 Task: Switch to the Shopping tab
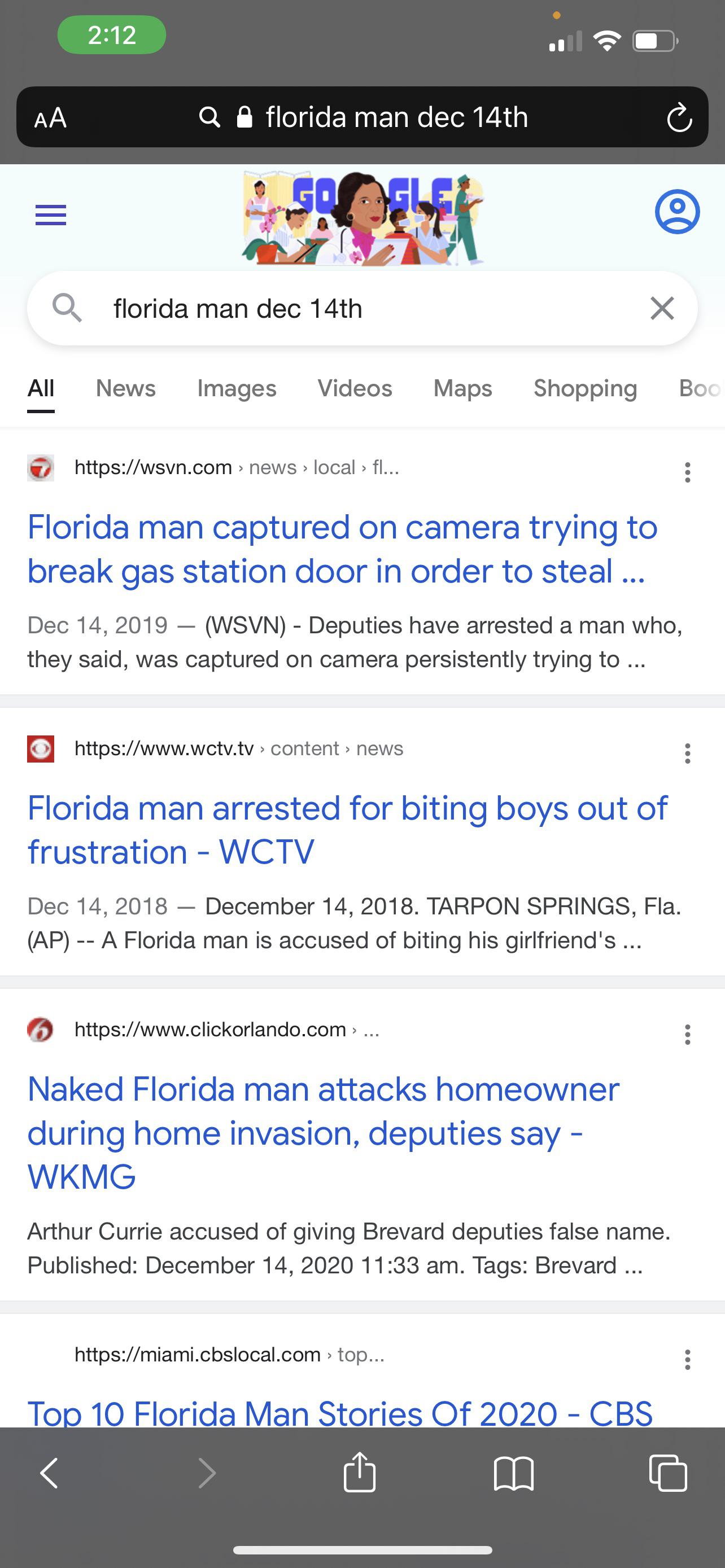pos(585,388)
